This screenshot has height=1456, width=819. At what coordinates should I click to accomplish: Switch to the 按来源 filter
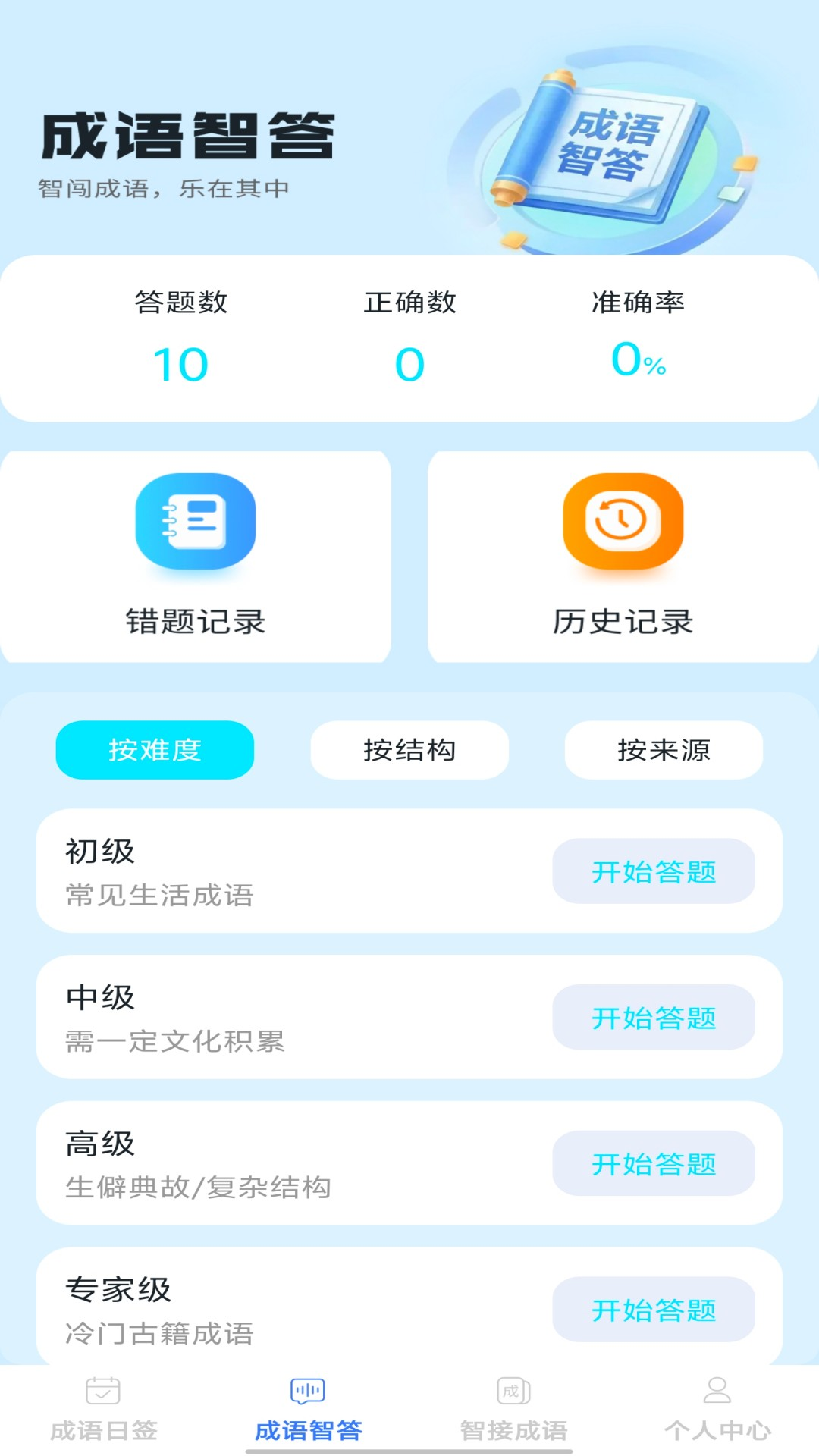664,751
